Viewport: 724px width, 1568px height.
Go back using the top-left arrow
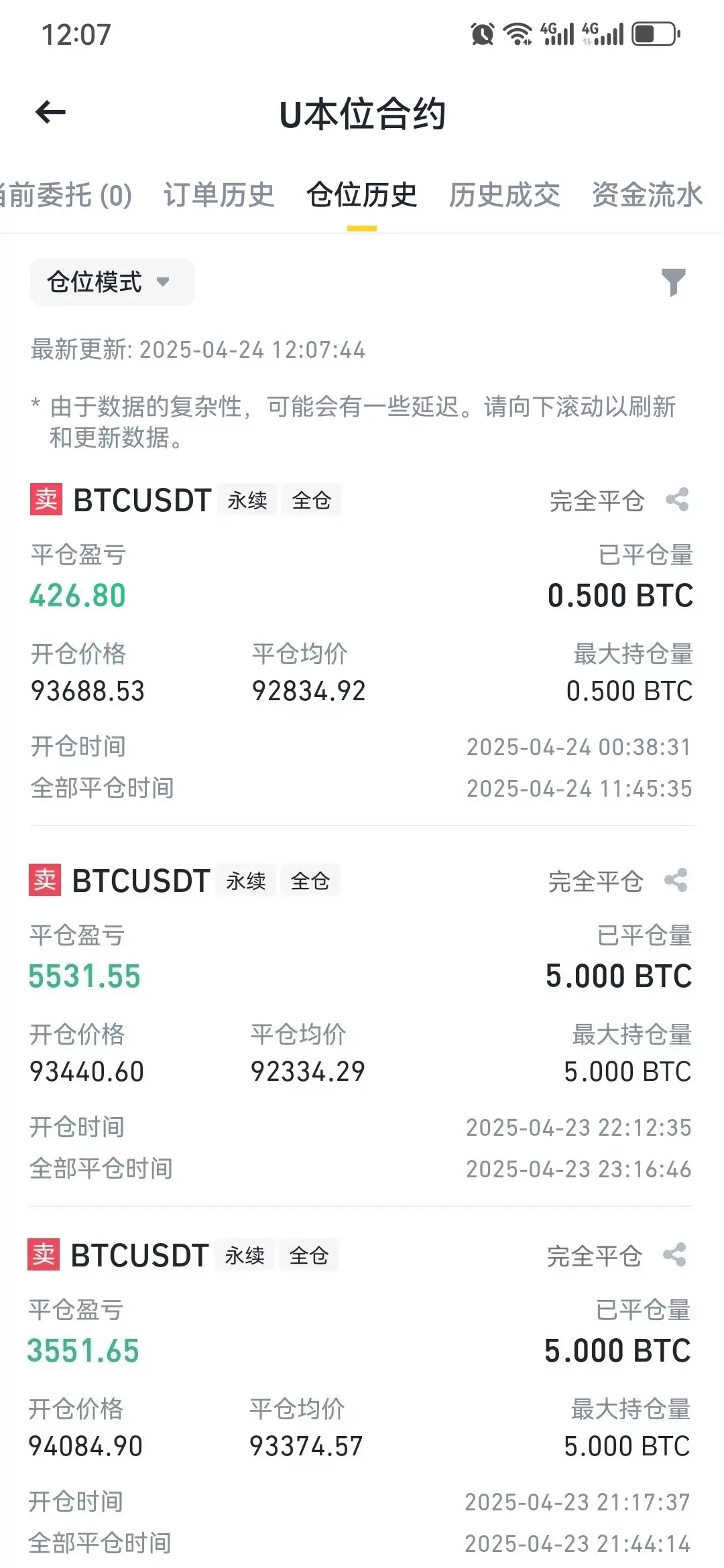coord(50,113)
